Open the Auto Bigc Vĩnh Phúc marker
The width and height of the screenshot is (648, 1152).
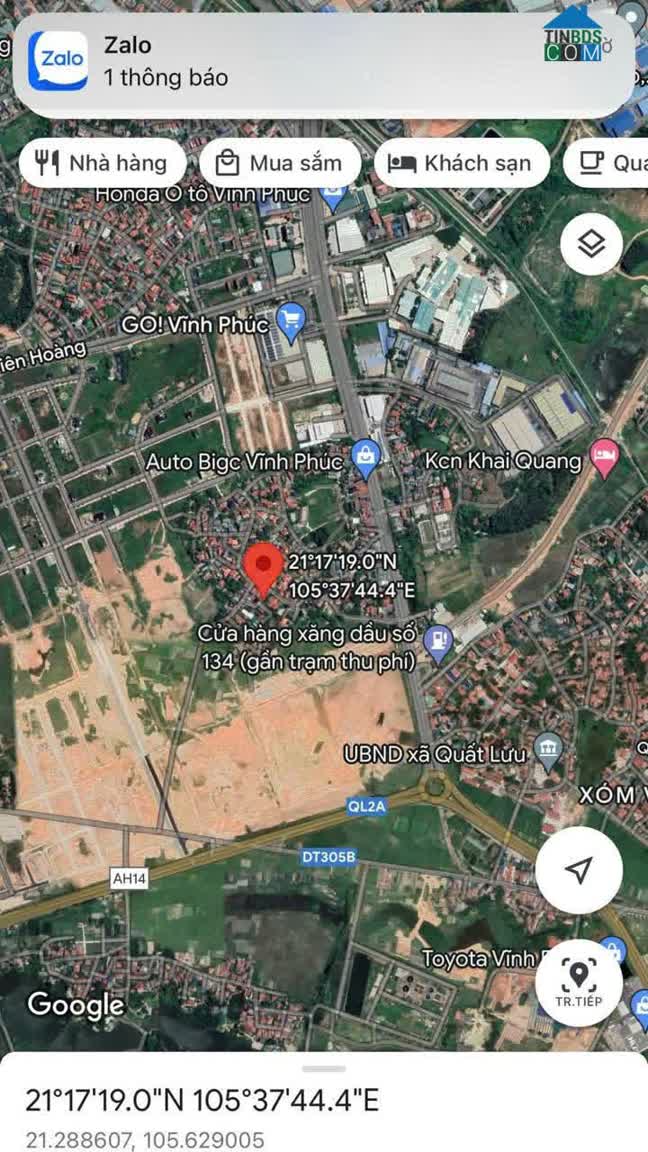tap(364, 460)
